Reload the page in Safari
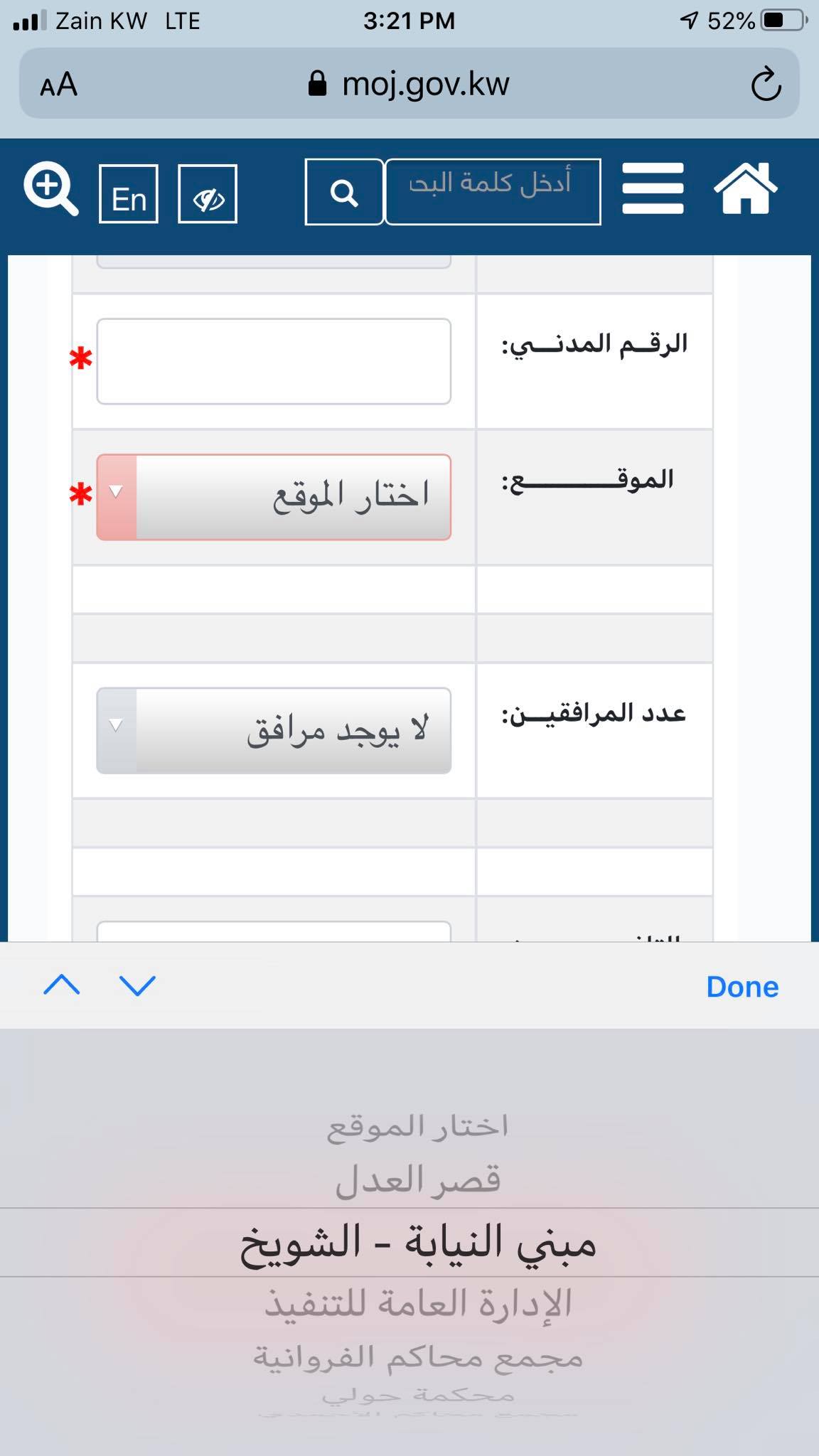 pyautogui.click(x=766, y=84)
